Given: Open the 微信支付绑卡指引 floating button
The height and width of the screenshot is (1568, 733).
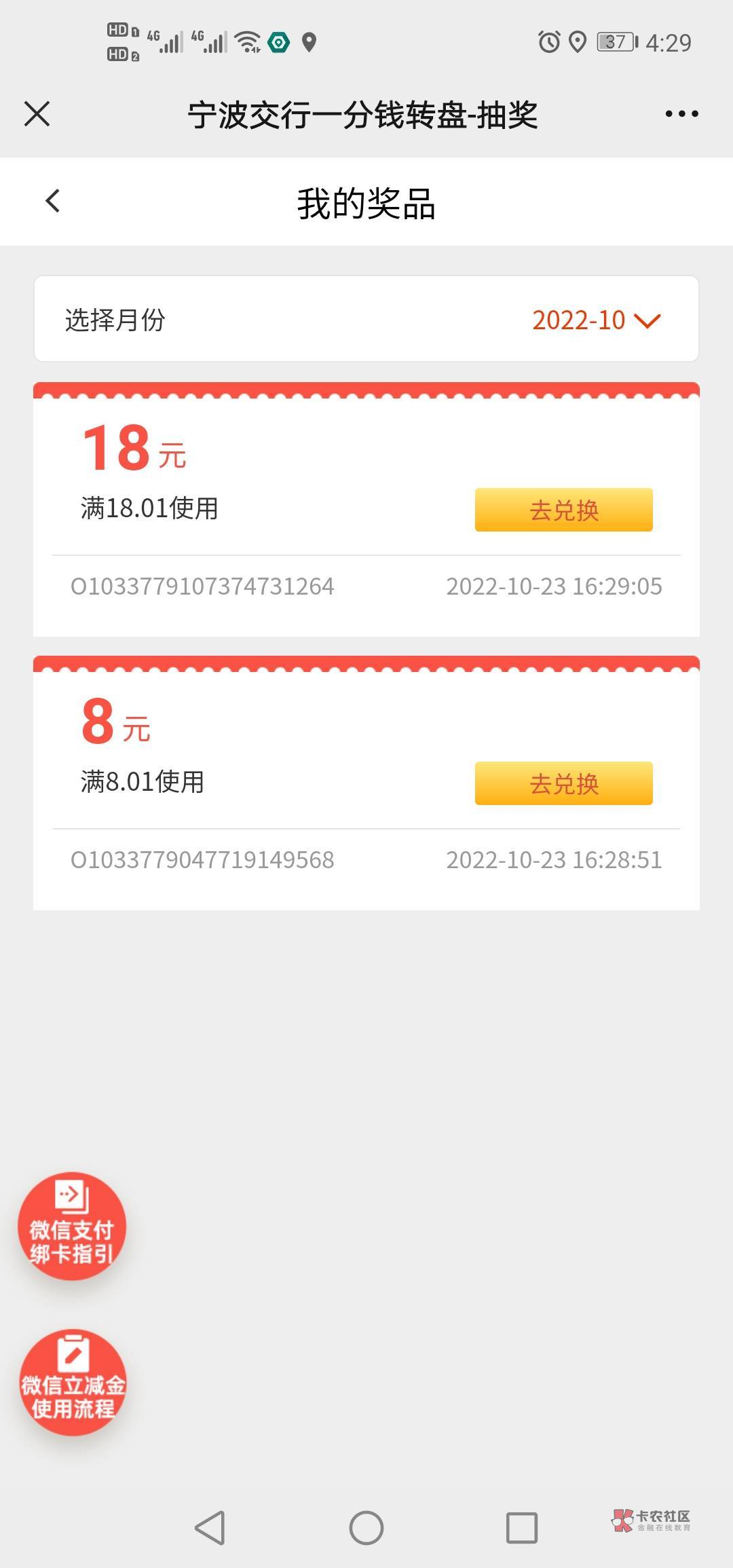Looking at the screenshot, I should tap(72, 1226).
